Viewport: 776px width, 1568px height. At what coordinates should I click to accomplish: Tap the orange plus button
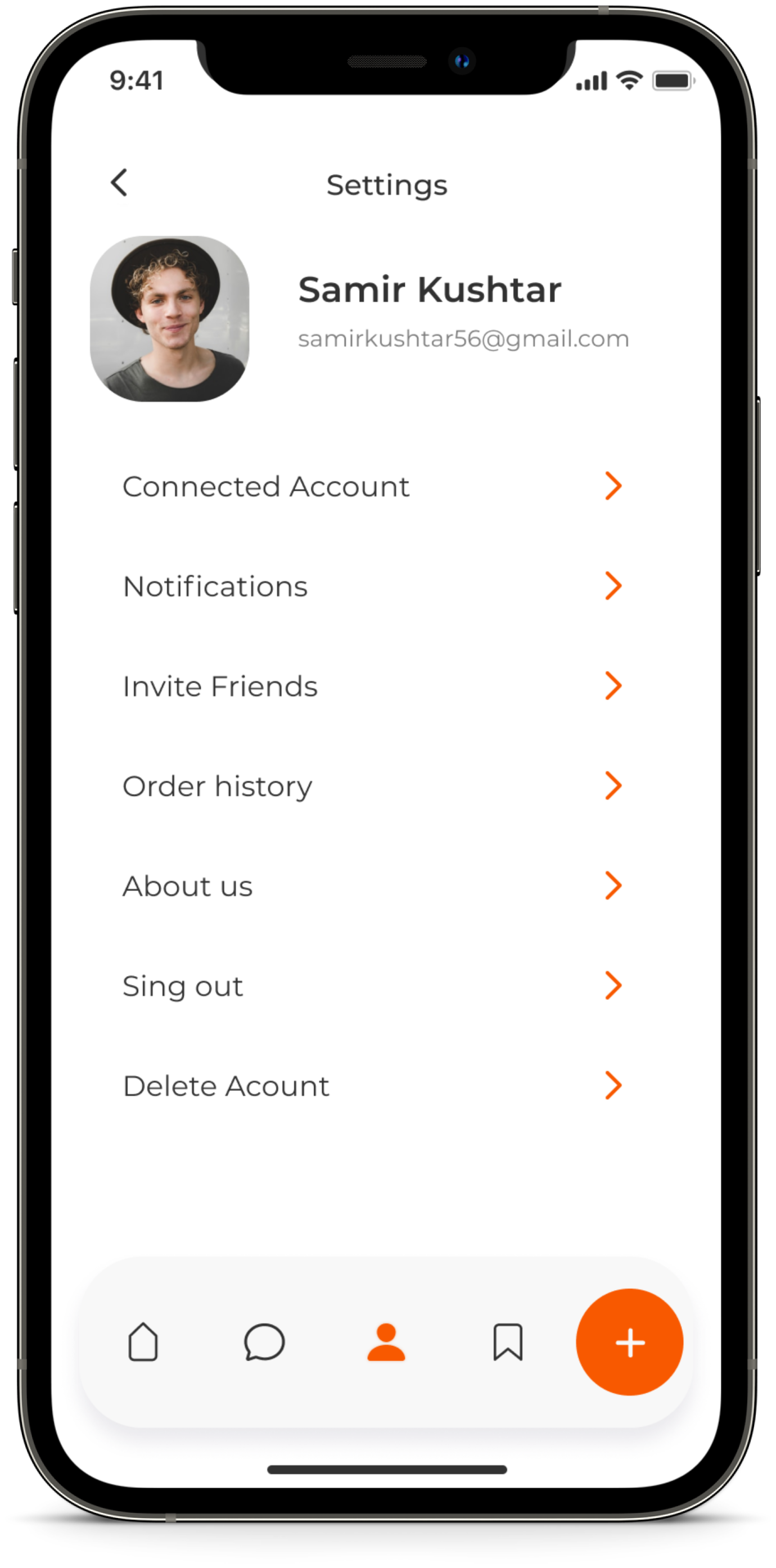tap(629, 1342)
